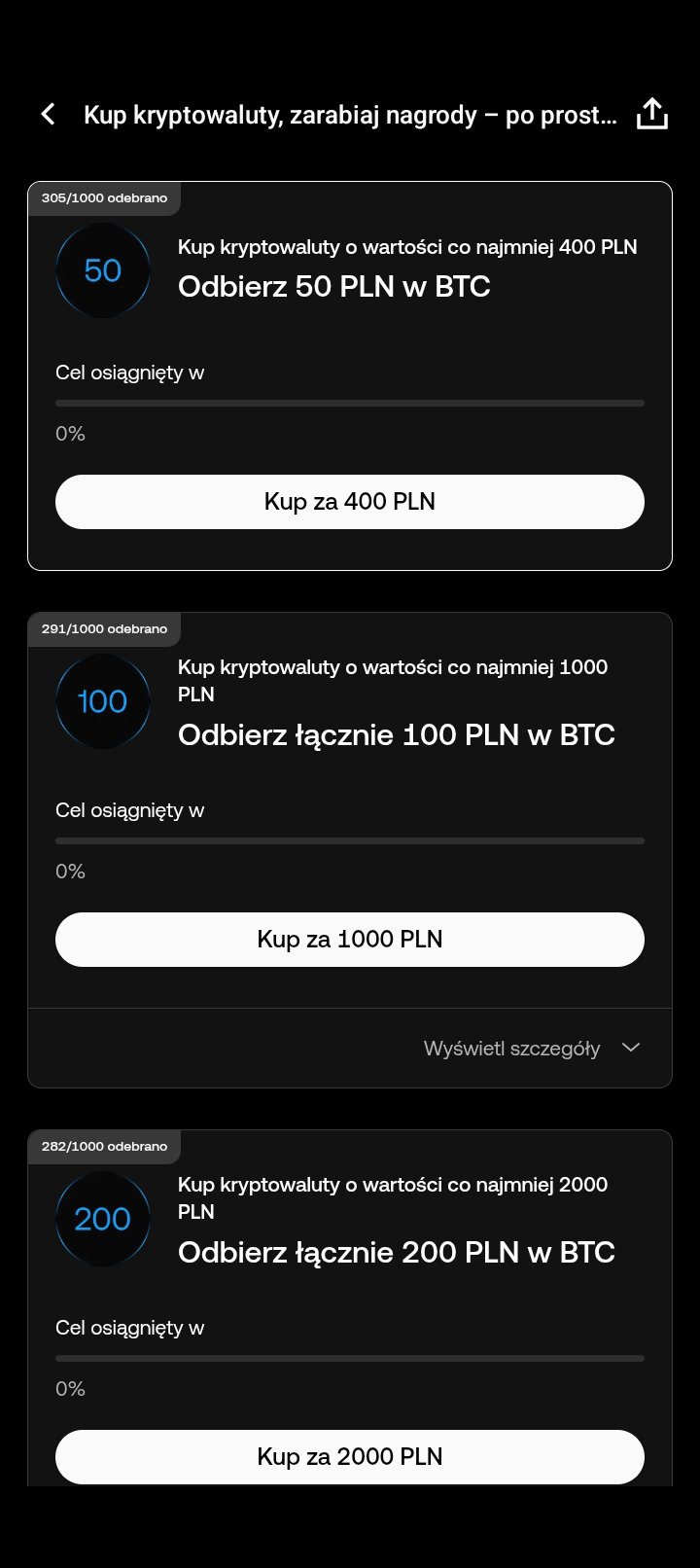Tap the 'Kup za 400 PLN' button
Screen dimensions: 700x1568
point(350,502)
